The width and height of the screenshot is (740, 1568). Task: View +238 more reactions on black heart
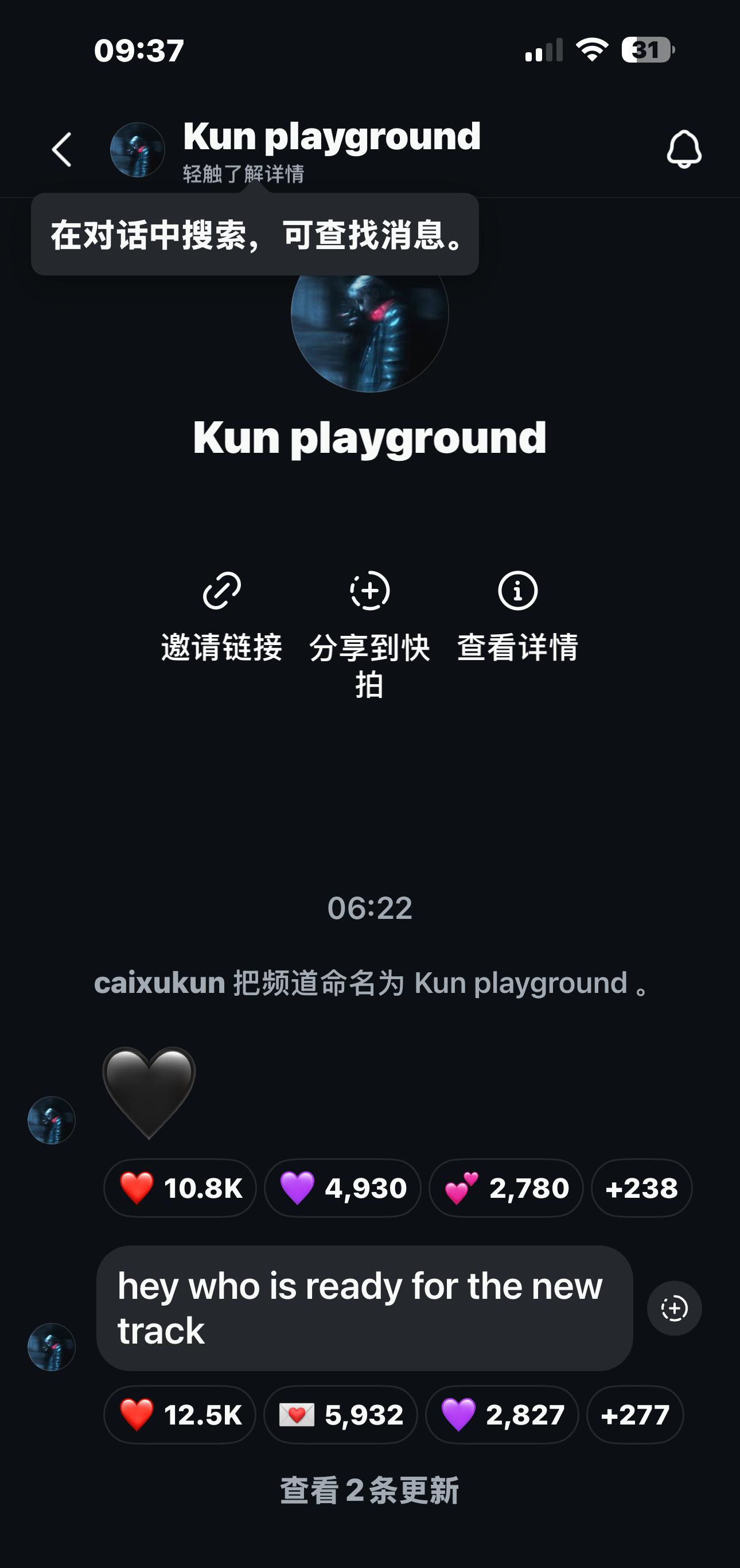point(641,1188)
